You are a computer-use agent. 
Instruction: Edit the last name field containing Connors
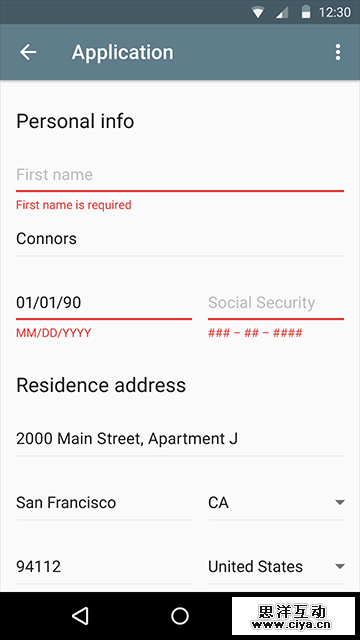pos(180,240)
